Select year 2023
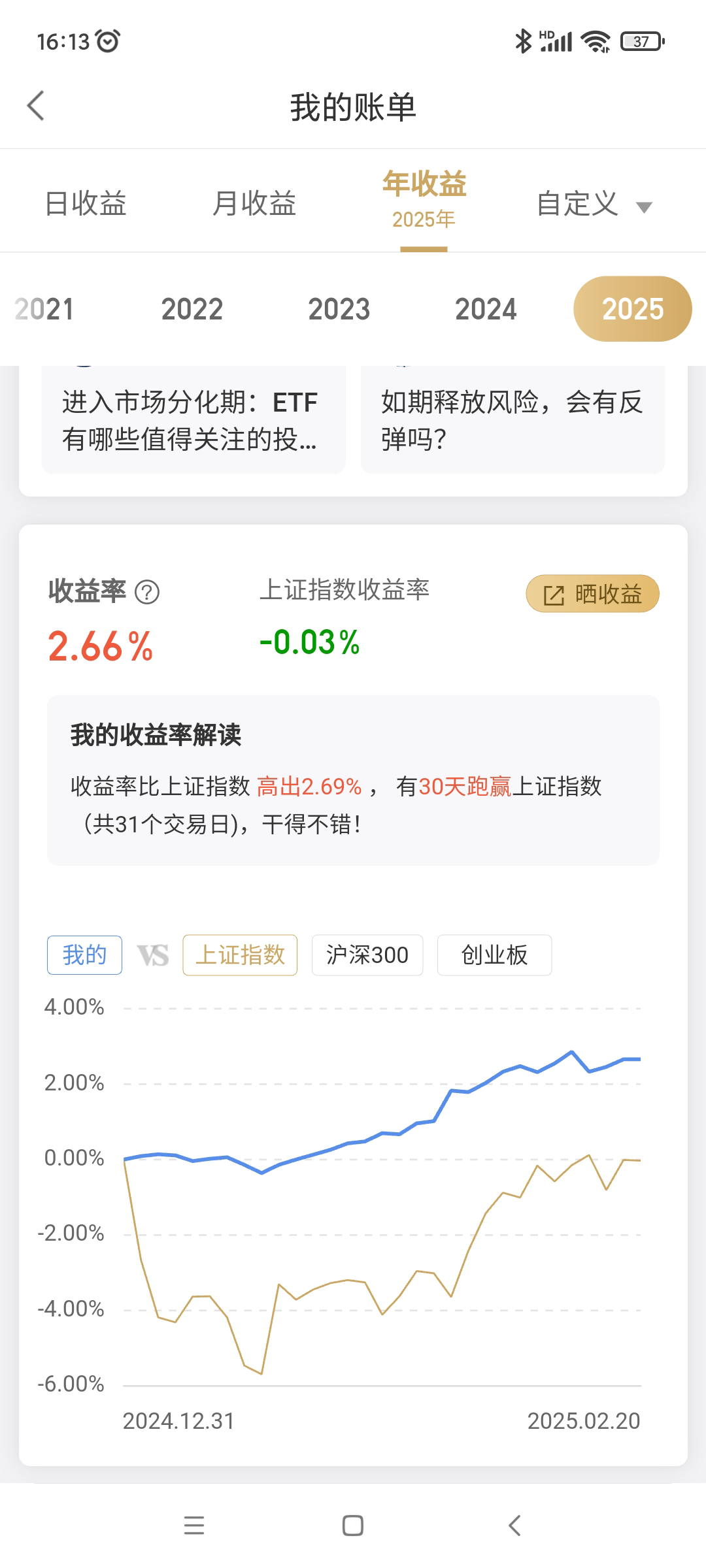This screenshot has height=1568, width=706. click(x=339, y=309)
